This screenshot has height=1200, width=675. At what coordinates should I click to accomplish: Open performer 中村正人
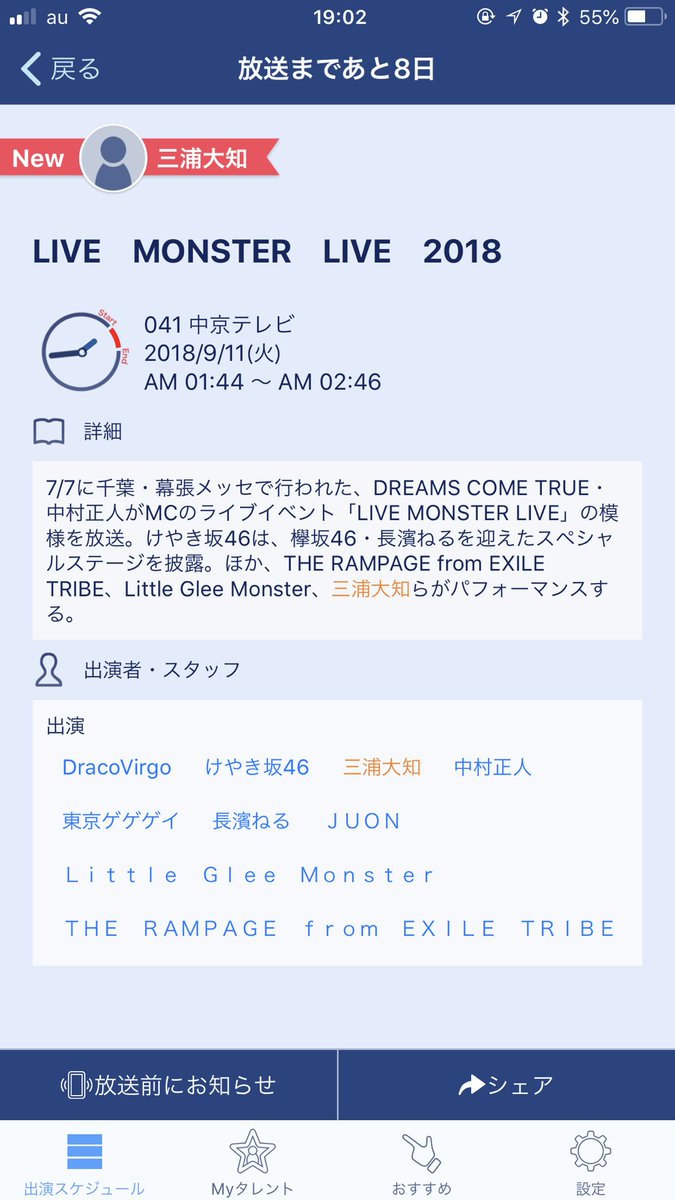pos(493,767)
